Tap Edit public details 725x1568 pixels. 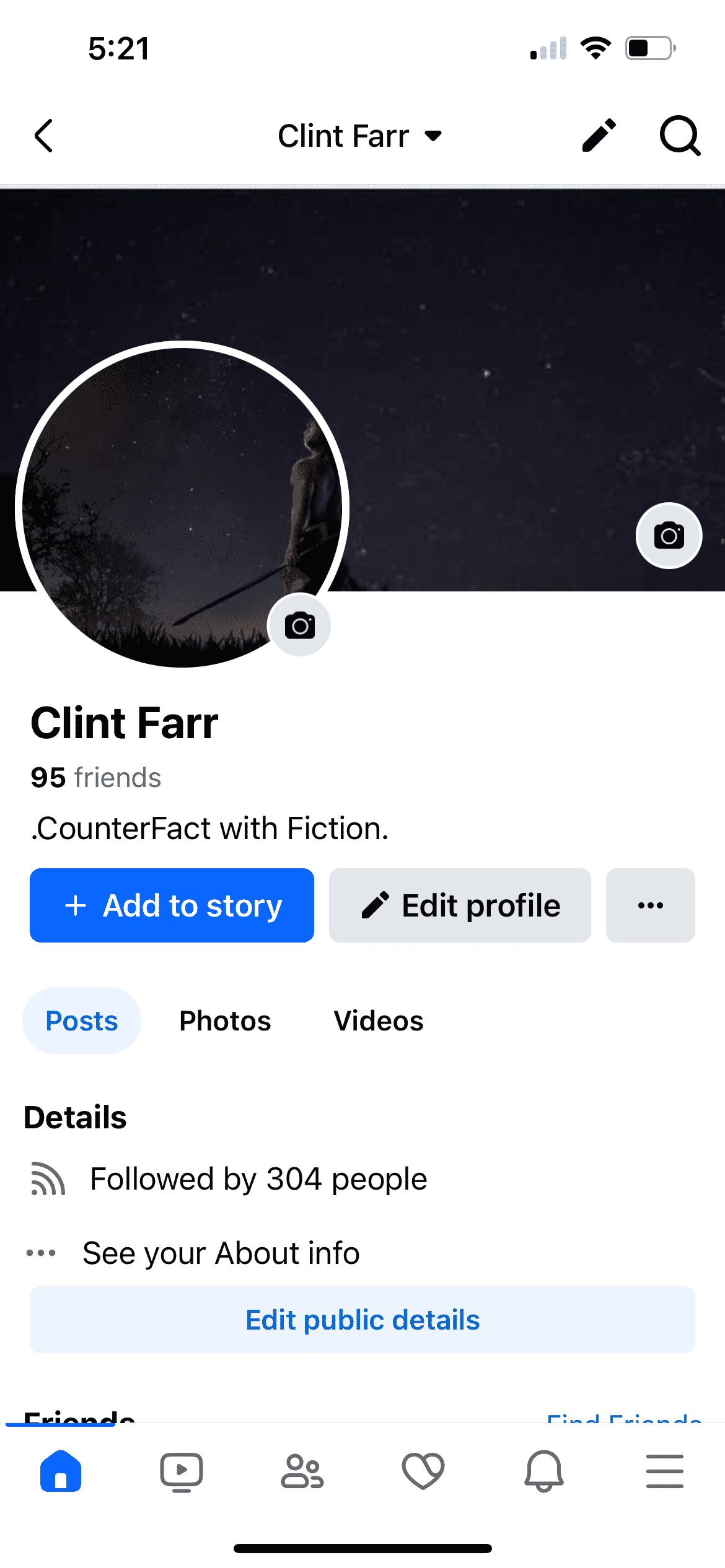362,1320
